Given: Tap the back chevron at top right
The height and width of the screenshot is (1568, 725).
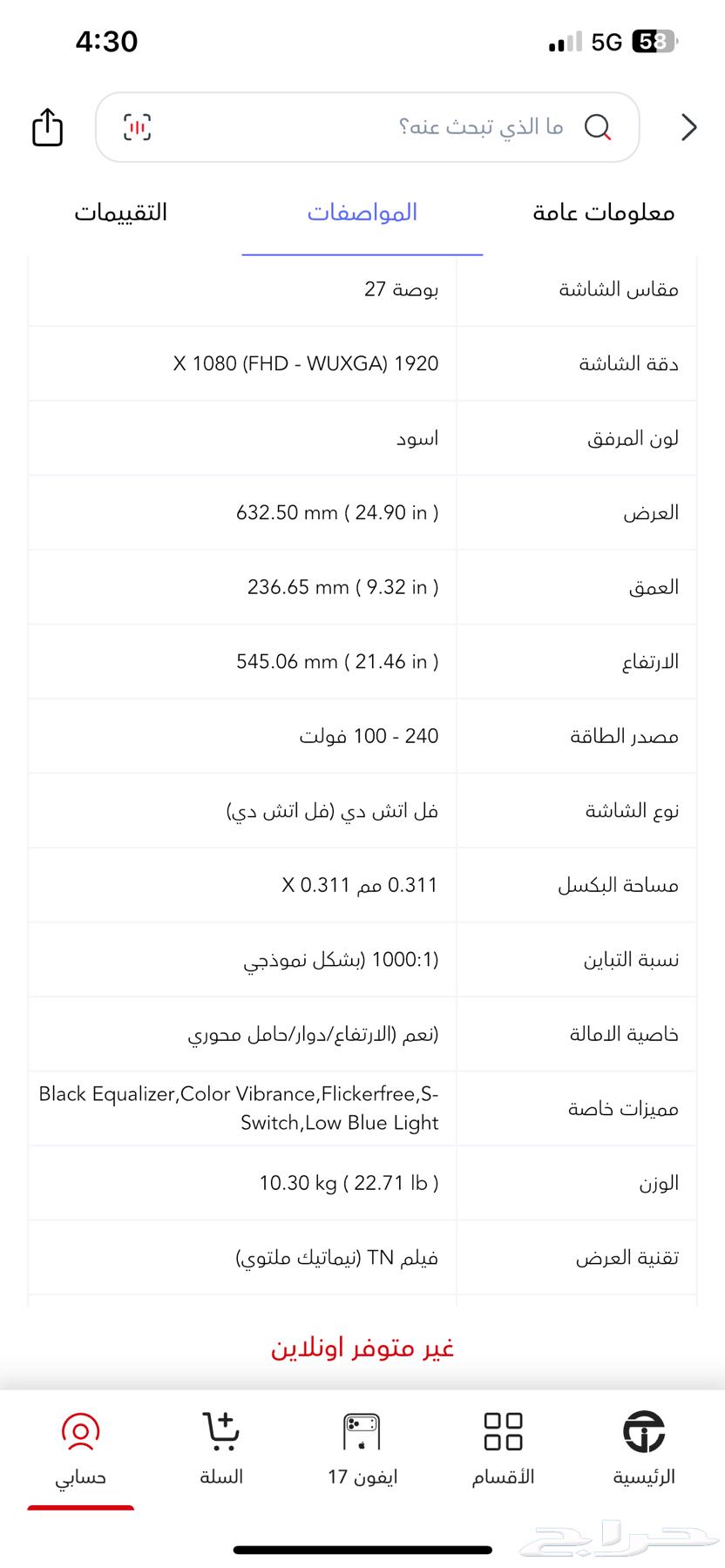Looking at the screenshot, I should point(688,127).
